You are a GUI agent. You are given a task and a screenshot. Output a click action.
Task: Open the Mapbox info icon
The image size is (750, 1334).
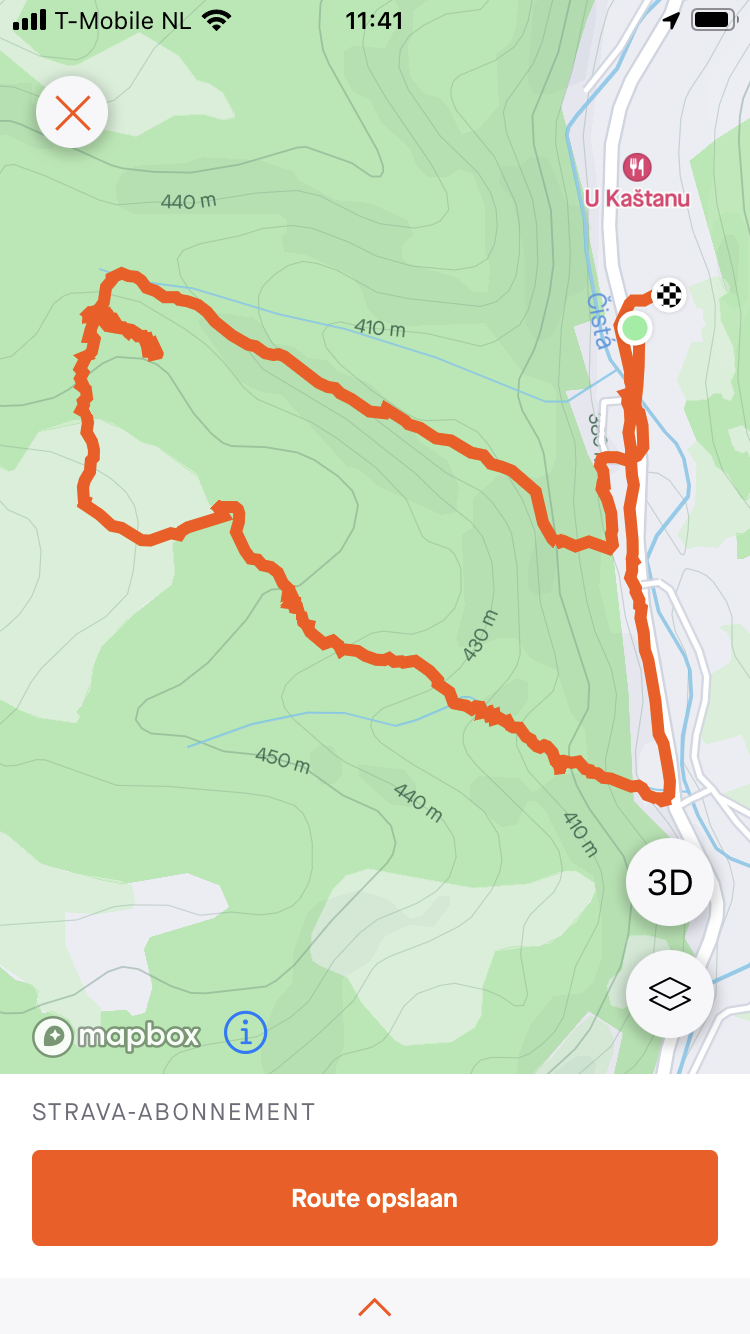[245, 1033]
